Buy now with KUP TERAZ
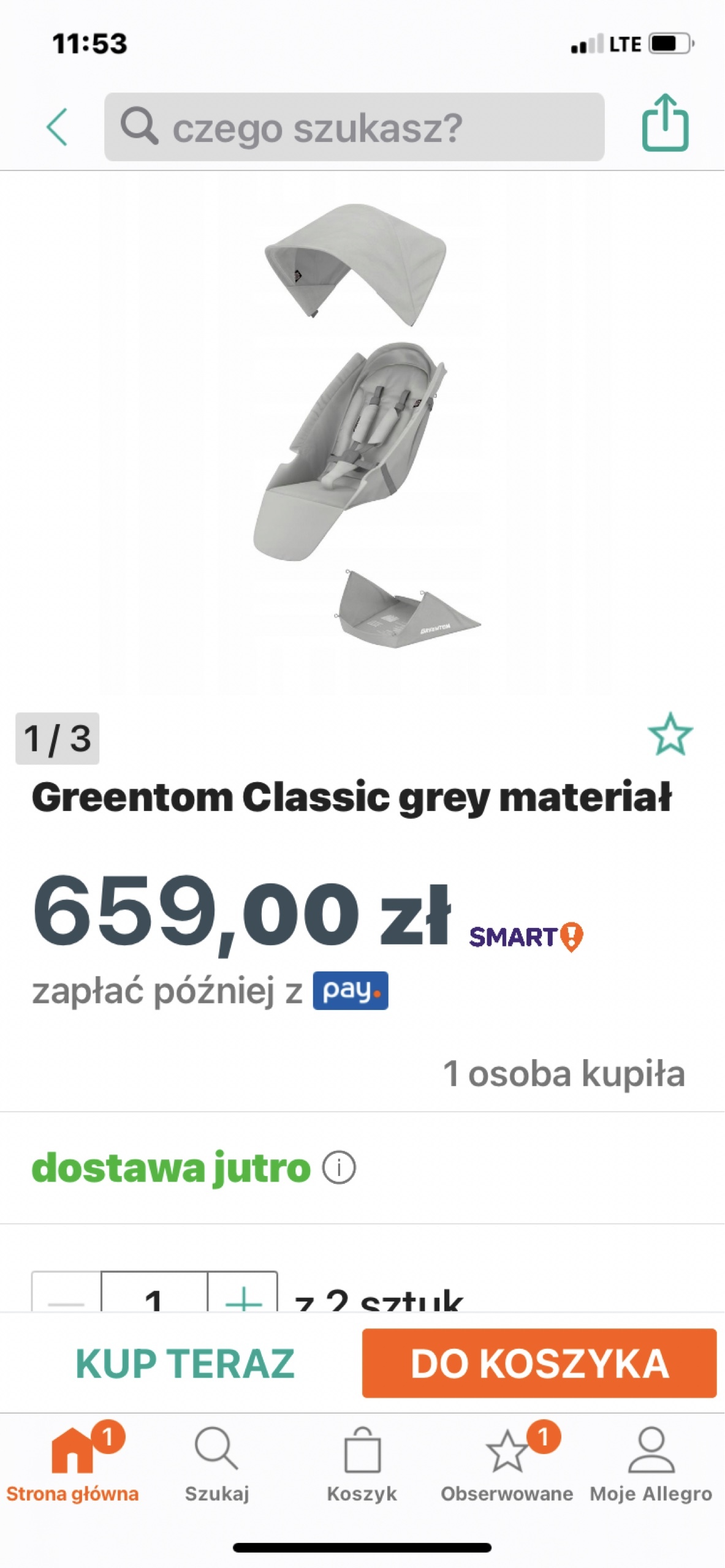The image size is (725, 1568). 184,1363
